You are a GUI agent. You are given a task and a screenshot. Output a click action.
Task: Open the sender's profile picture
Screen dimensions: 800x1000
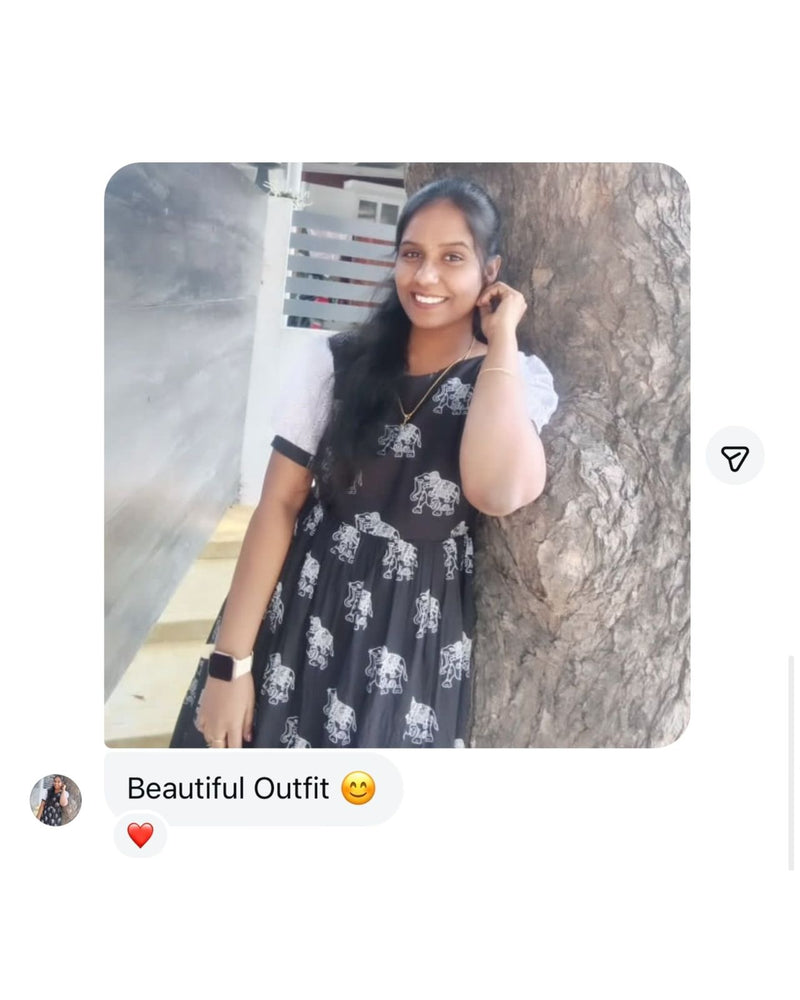[x=56, y=800]
